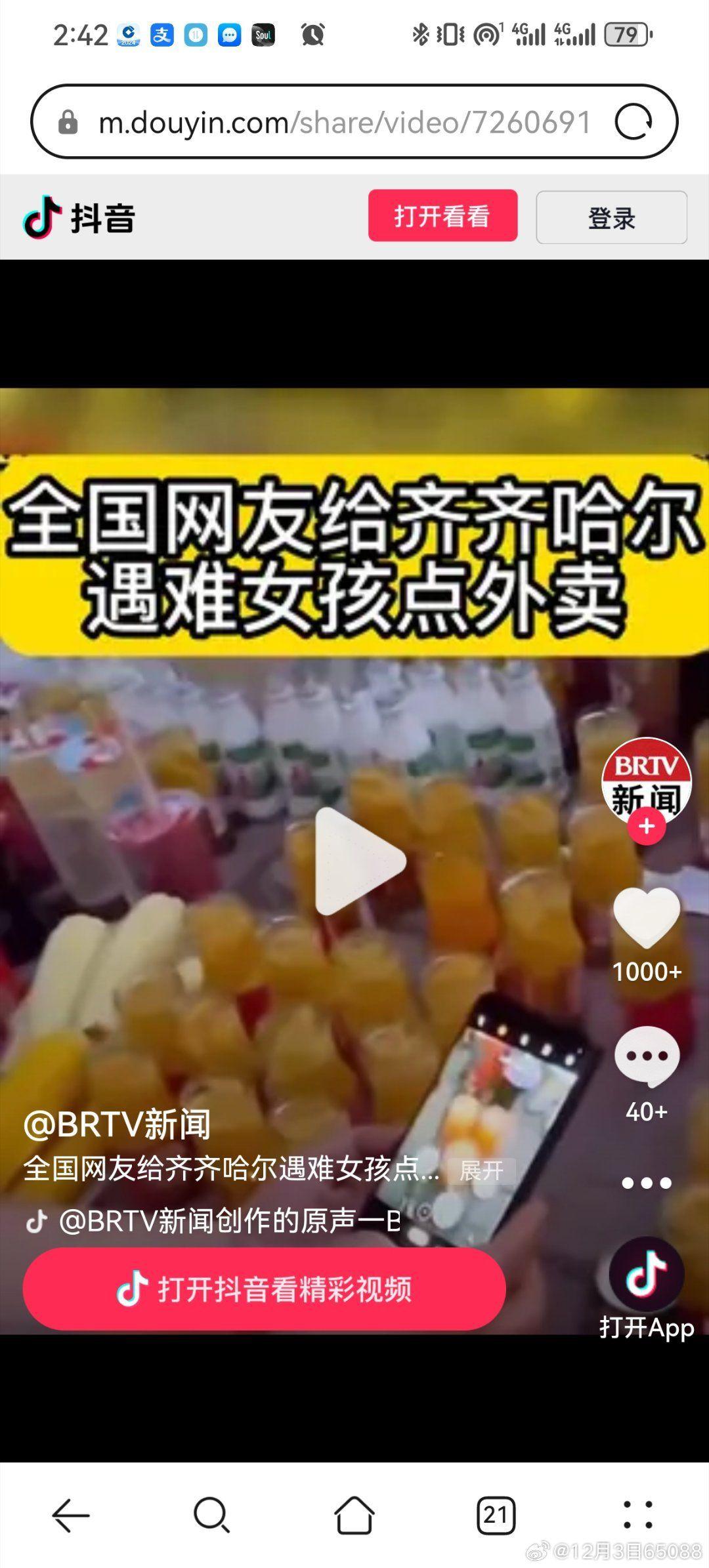Open the 21 tabs switcher
This screenshot has height=1568, width=709.
496,1516
